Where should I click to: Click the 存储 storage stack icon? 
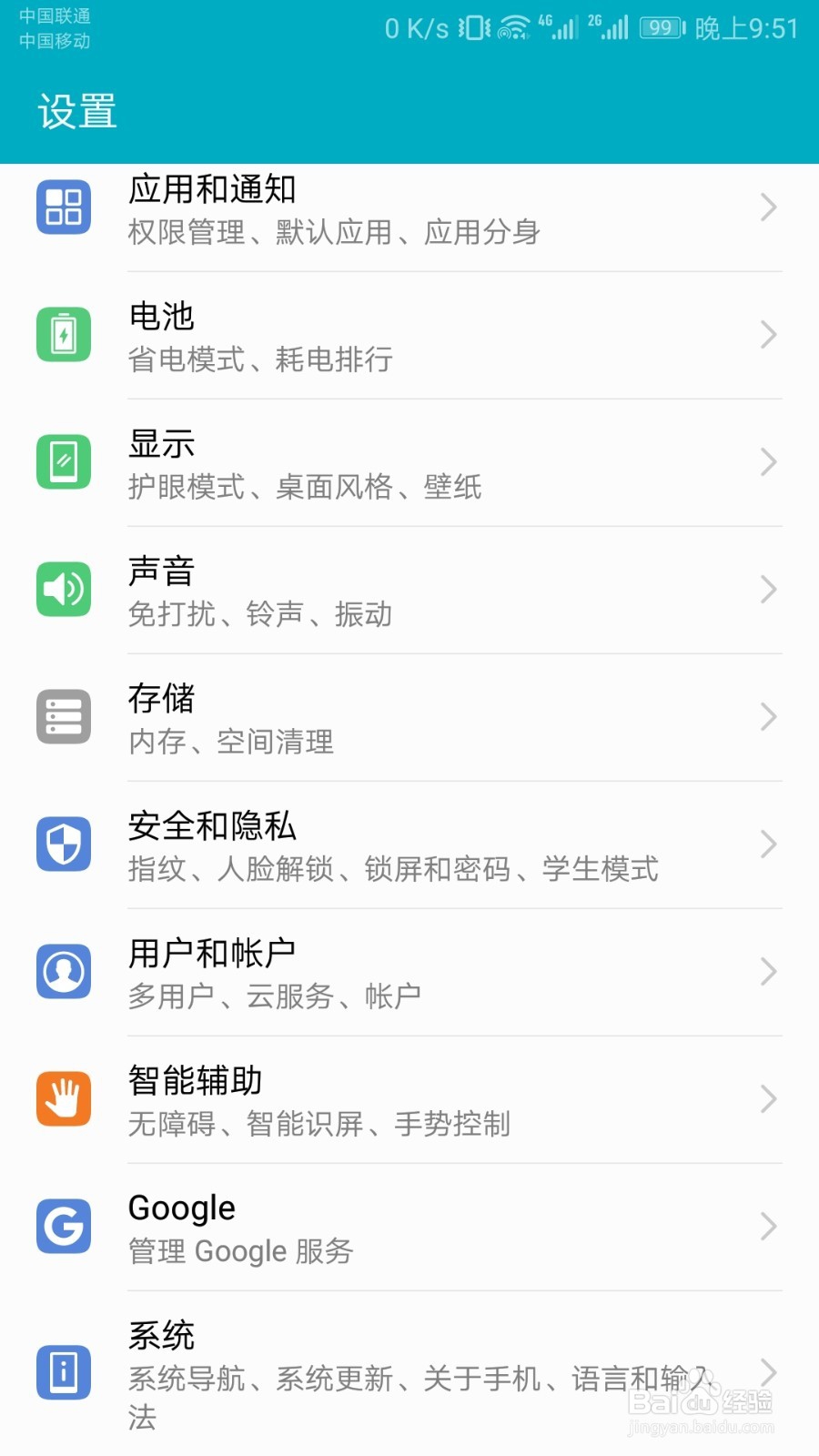[64, 717]
